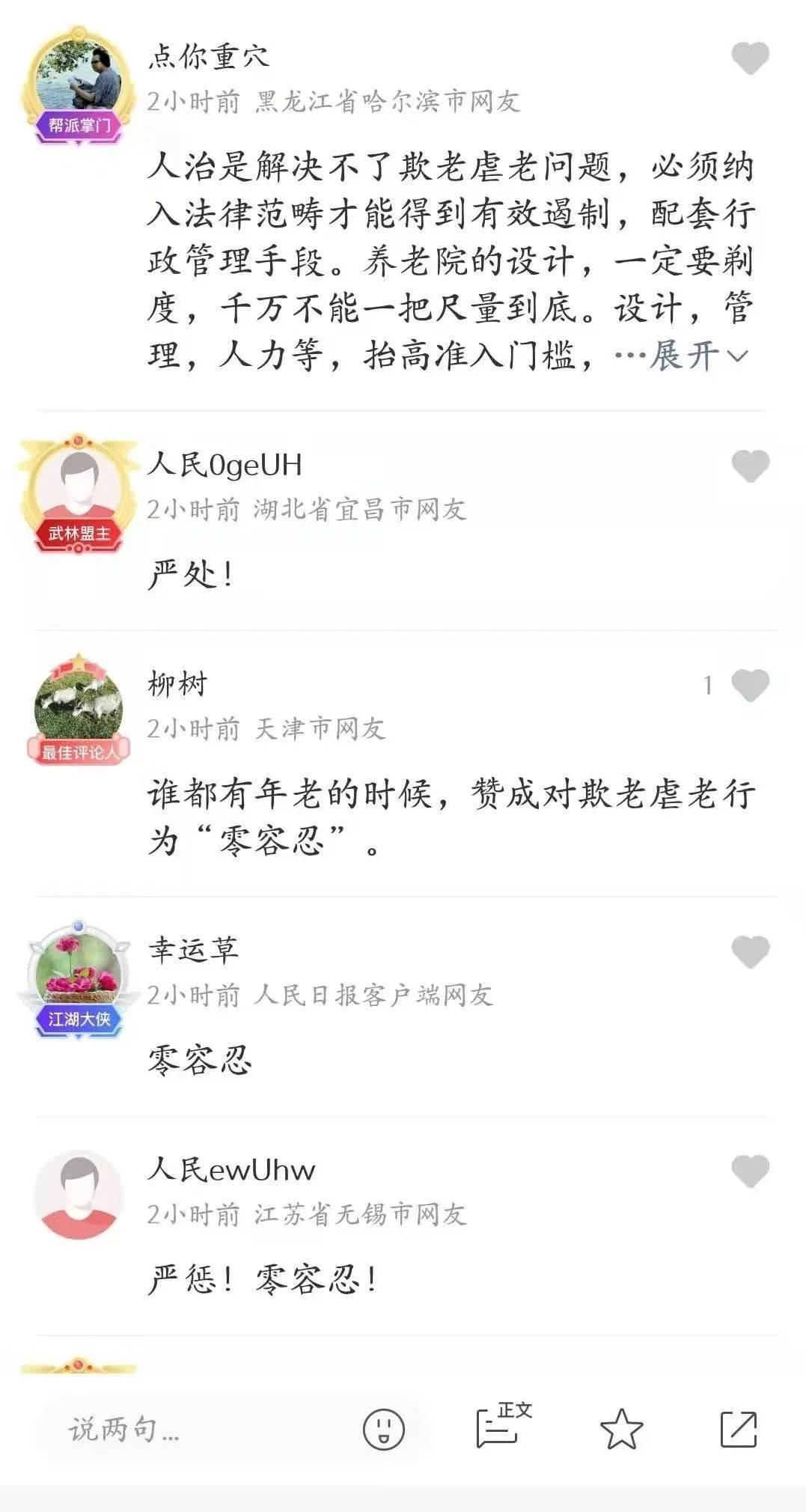Click 幸运草's flower avatar
This screenshot has width=806, height=1512.
point(79,968)
